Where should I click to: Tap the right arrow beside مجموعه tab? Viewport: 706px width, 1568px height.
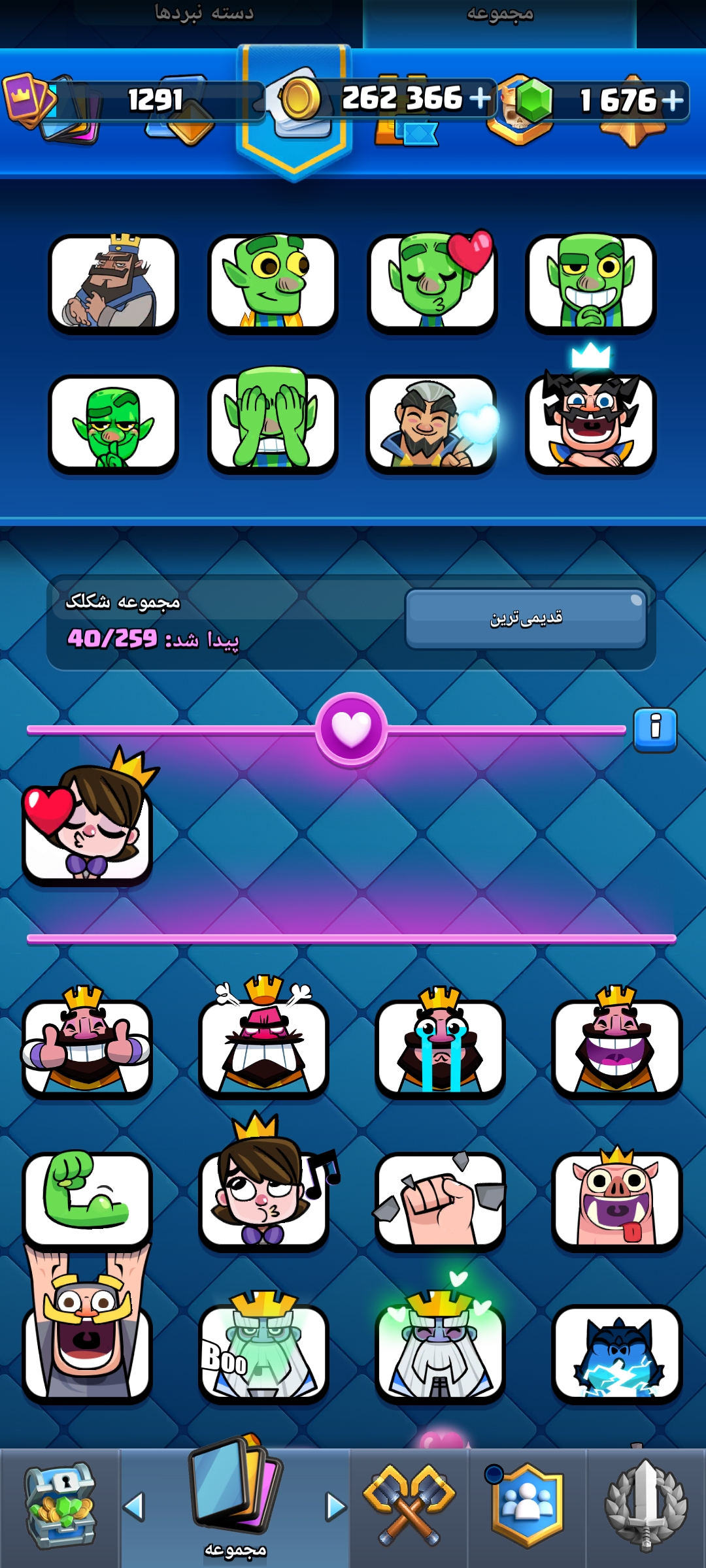pyautogui.click(x=336, y=1507)
